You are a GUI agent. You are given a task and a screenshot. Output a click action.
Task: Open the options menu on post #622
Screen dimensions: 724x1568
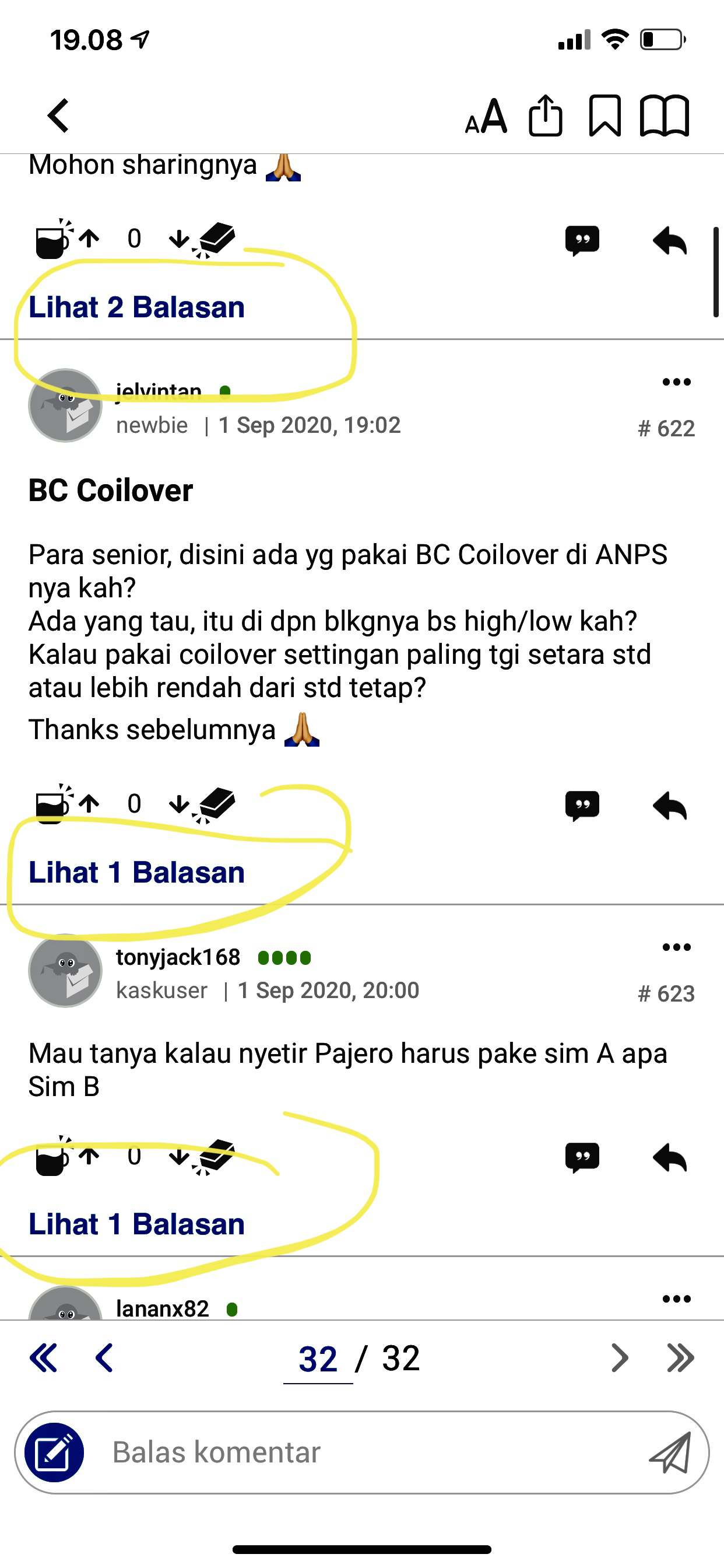676,382
